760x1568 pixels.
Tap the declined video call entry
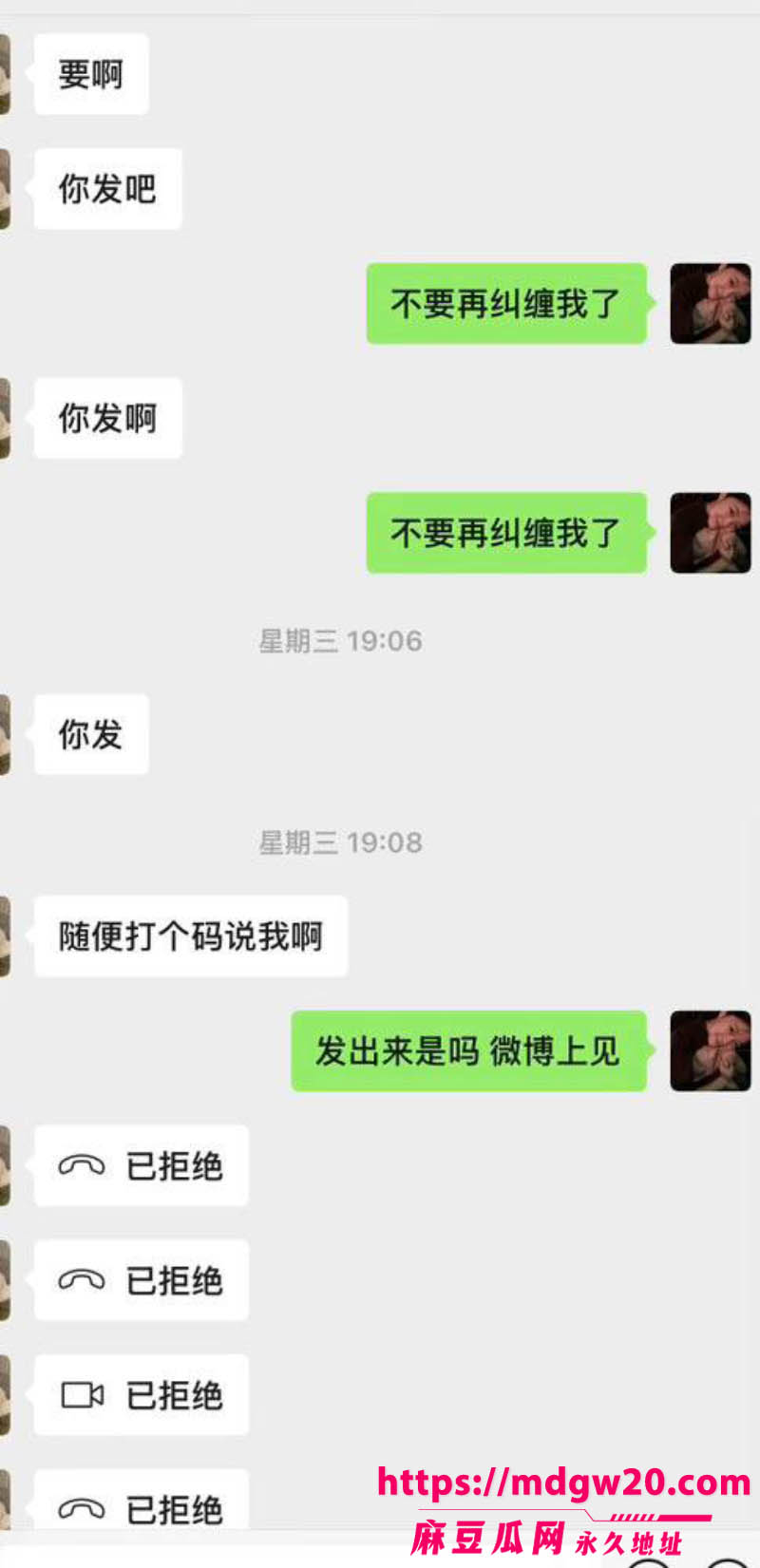[x=141, y=1394]
